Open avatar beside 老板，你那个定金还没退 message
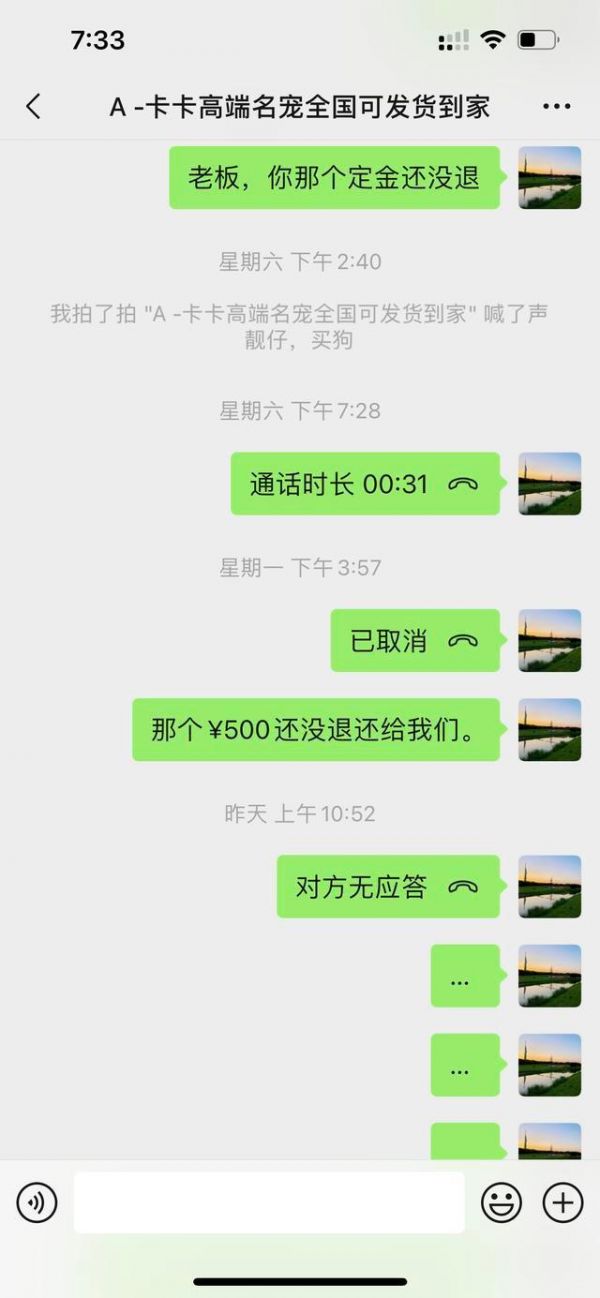The width and height of the screenshot is (600, 1298). [x=549, y=178]
